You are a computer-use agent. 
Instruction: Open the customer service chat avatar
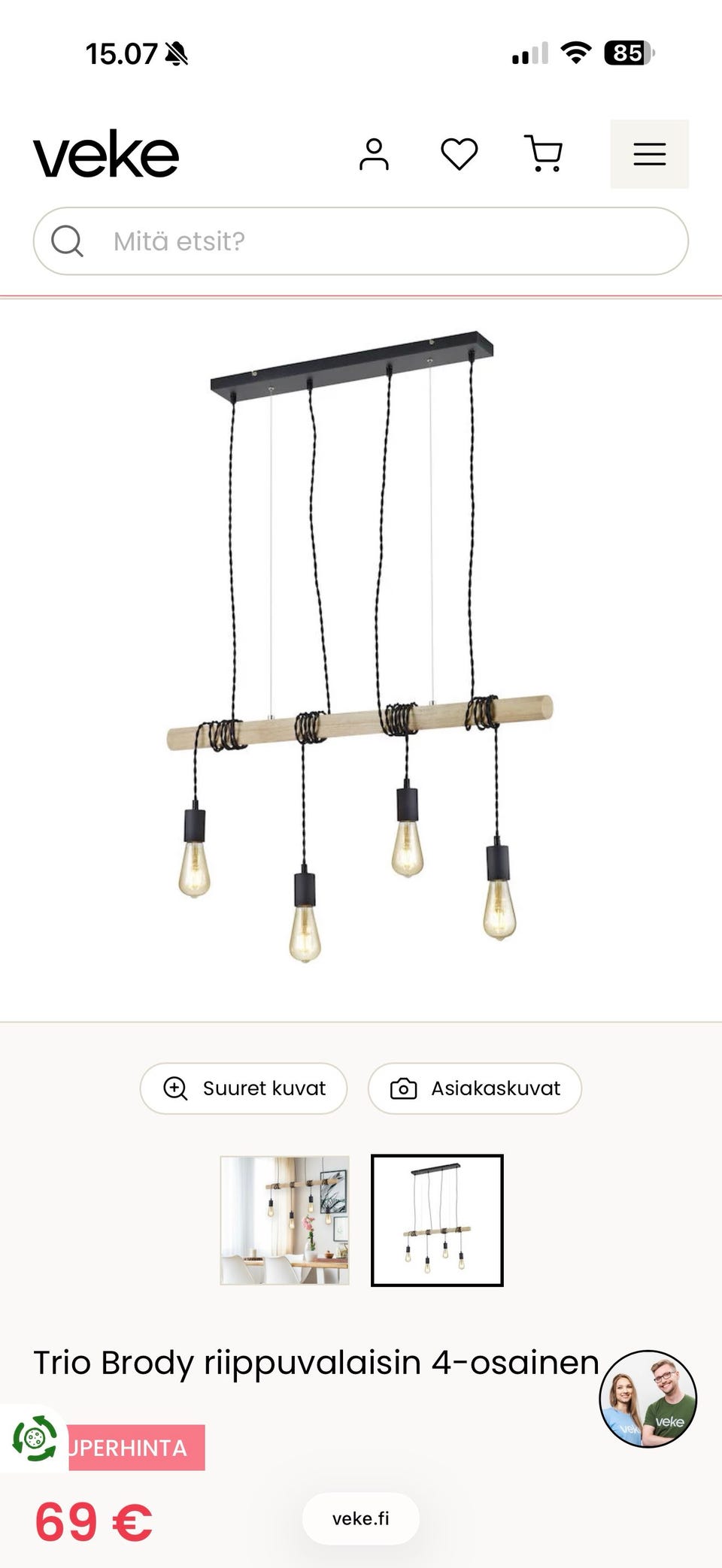pos(648,1399)
